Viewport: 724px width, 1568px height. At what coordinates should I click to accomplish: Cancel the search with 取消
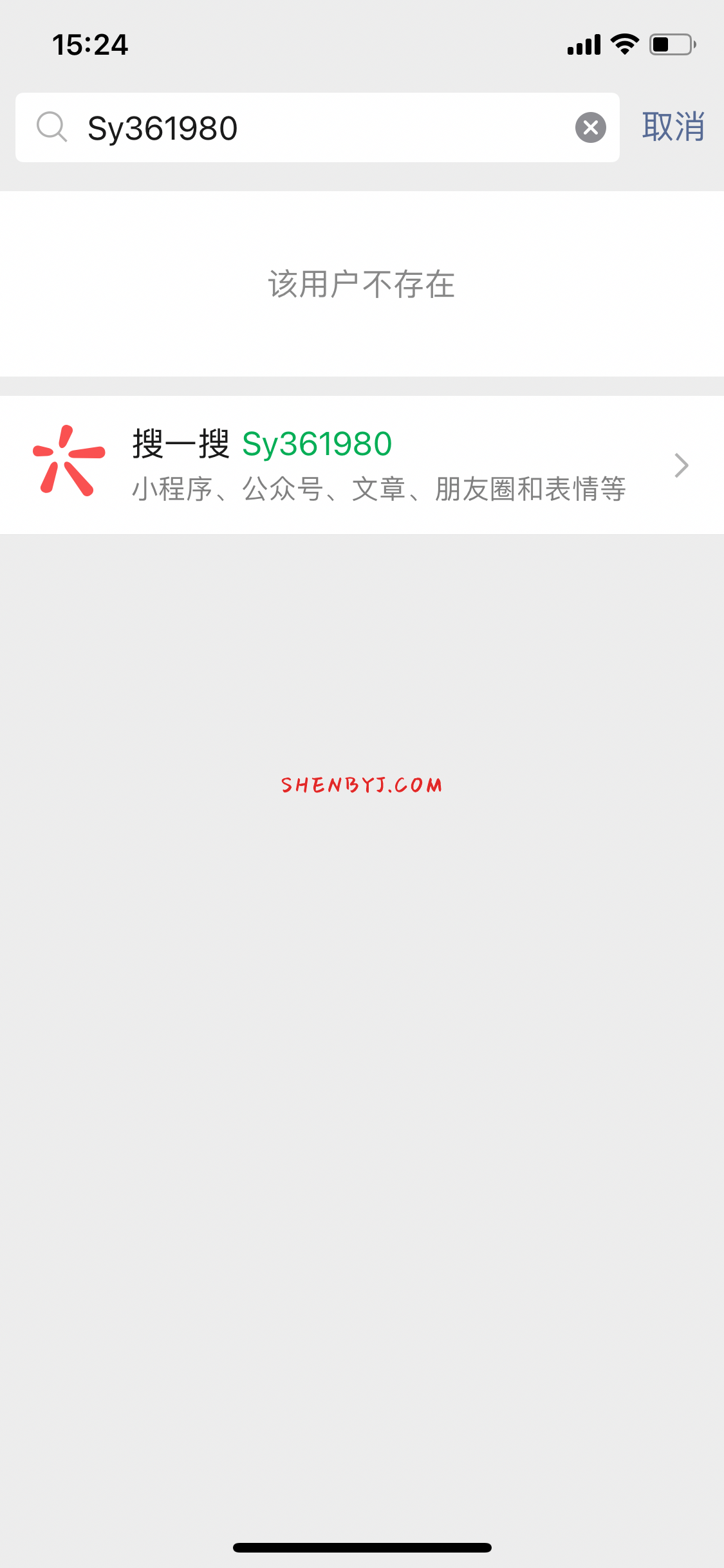(x=673, y=127)
